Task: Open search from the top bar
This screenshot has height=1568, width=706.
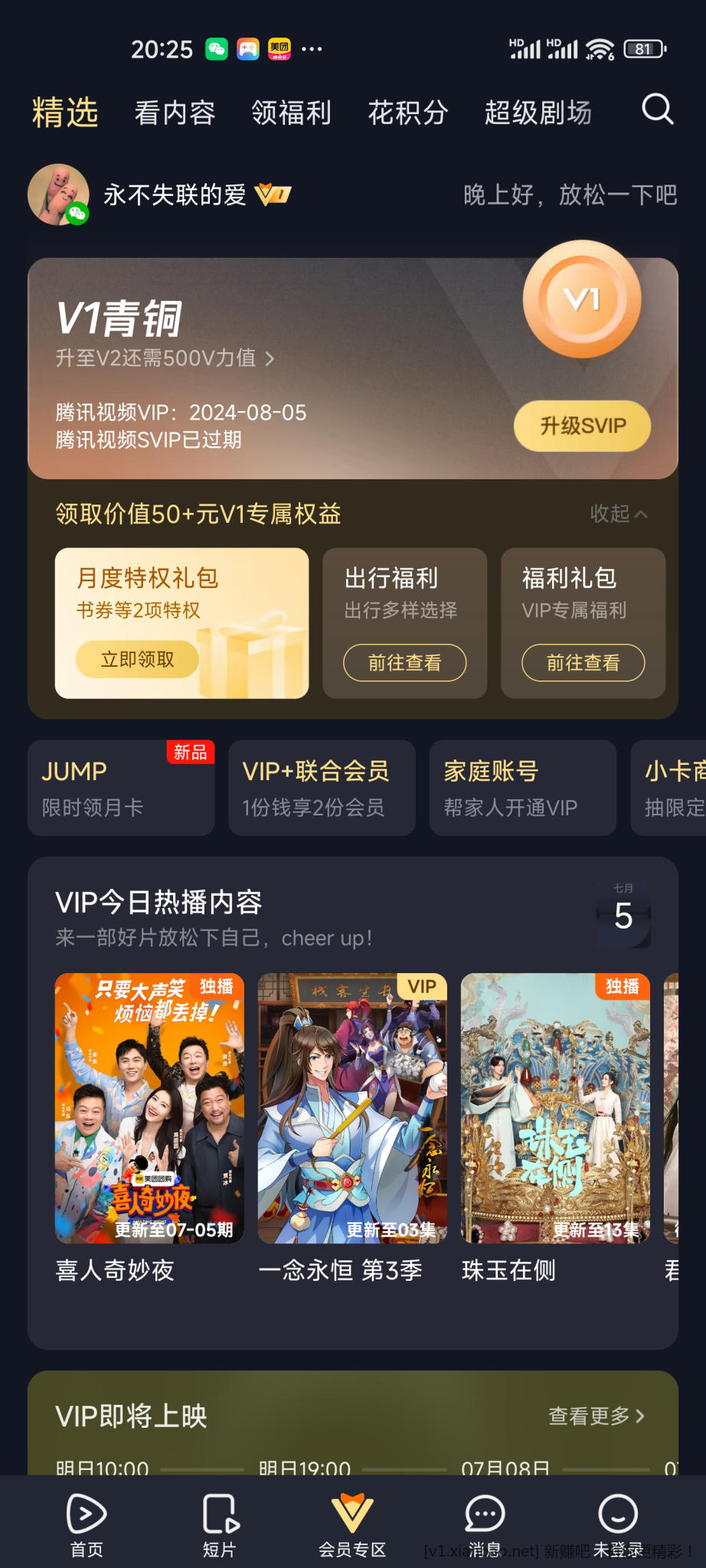Action: pyautogui.click(x=656, y=110)
